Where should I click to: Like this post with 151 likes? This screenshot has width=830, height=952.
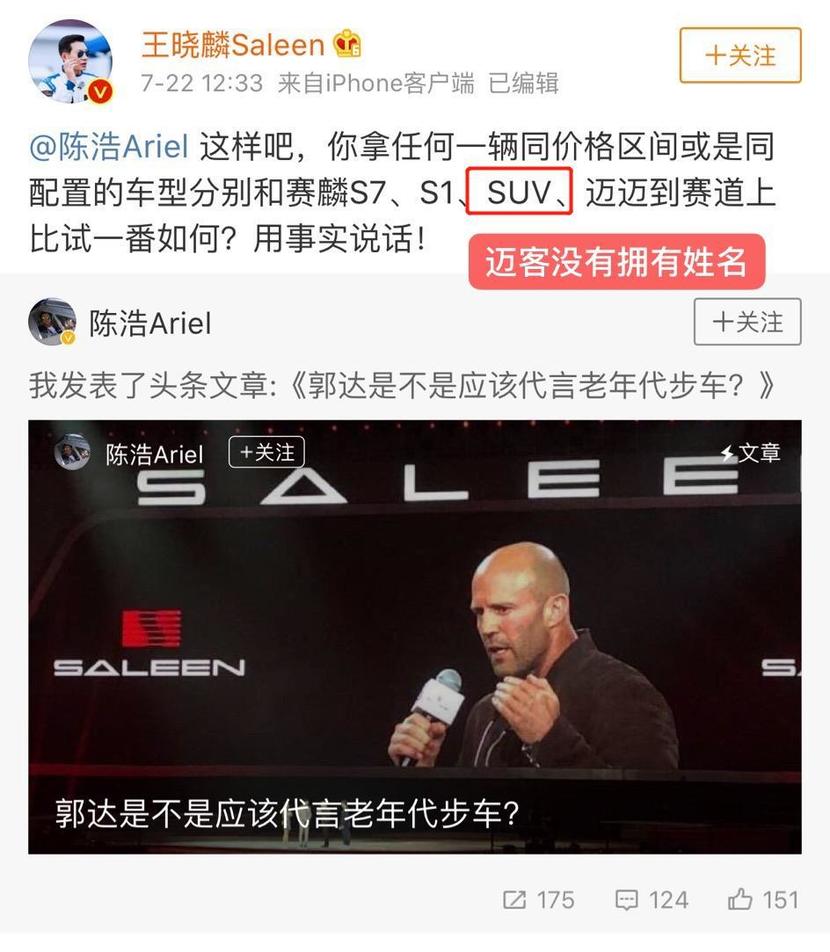[763, 899]
